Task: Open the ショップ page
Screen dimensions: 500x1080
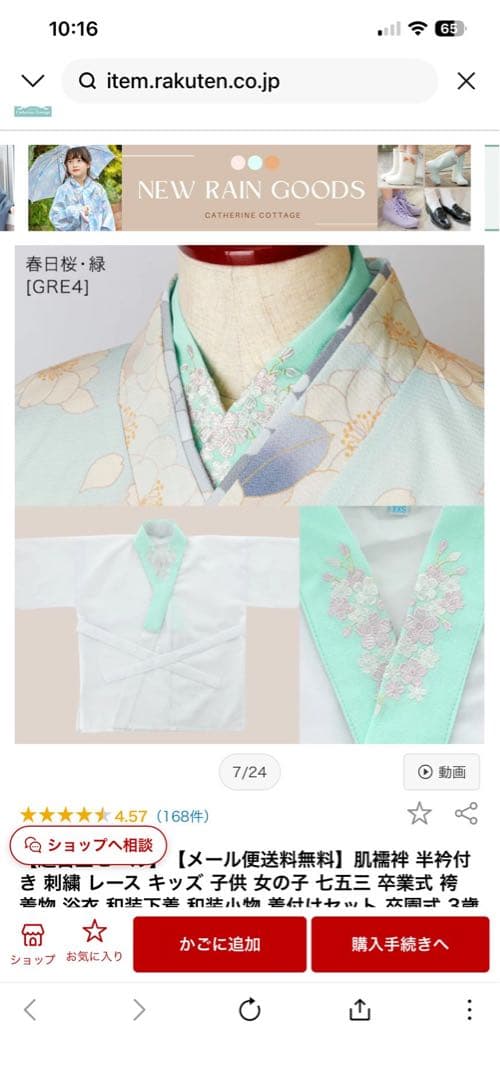Action: (x=32, y=944)
